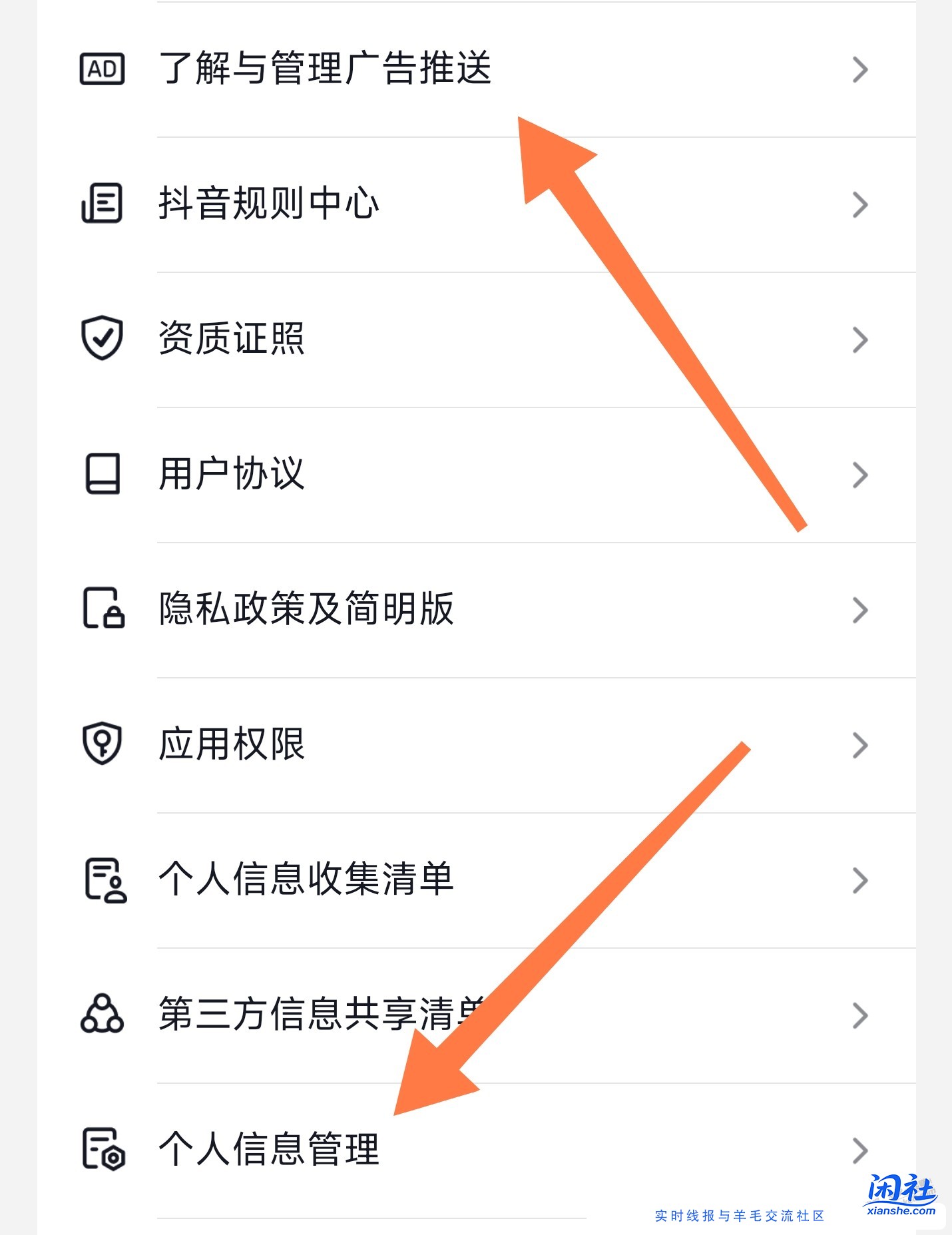This screenshot has height=1235, width=952.
Task: Open the 用户协议 entry
Action: (x=230, y=474)
